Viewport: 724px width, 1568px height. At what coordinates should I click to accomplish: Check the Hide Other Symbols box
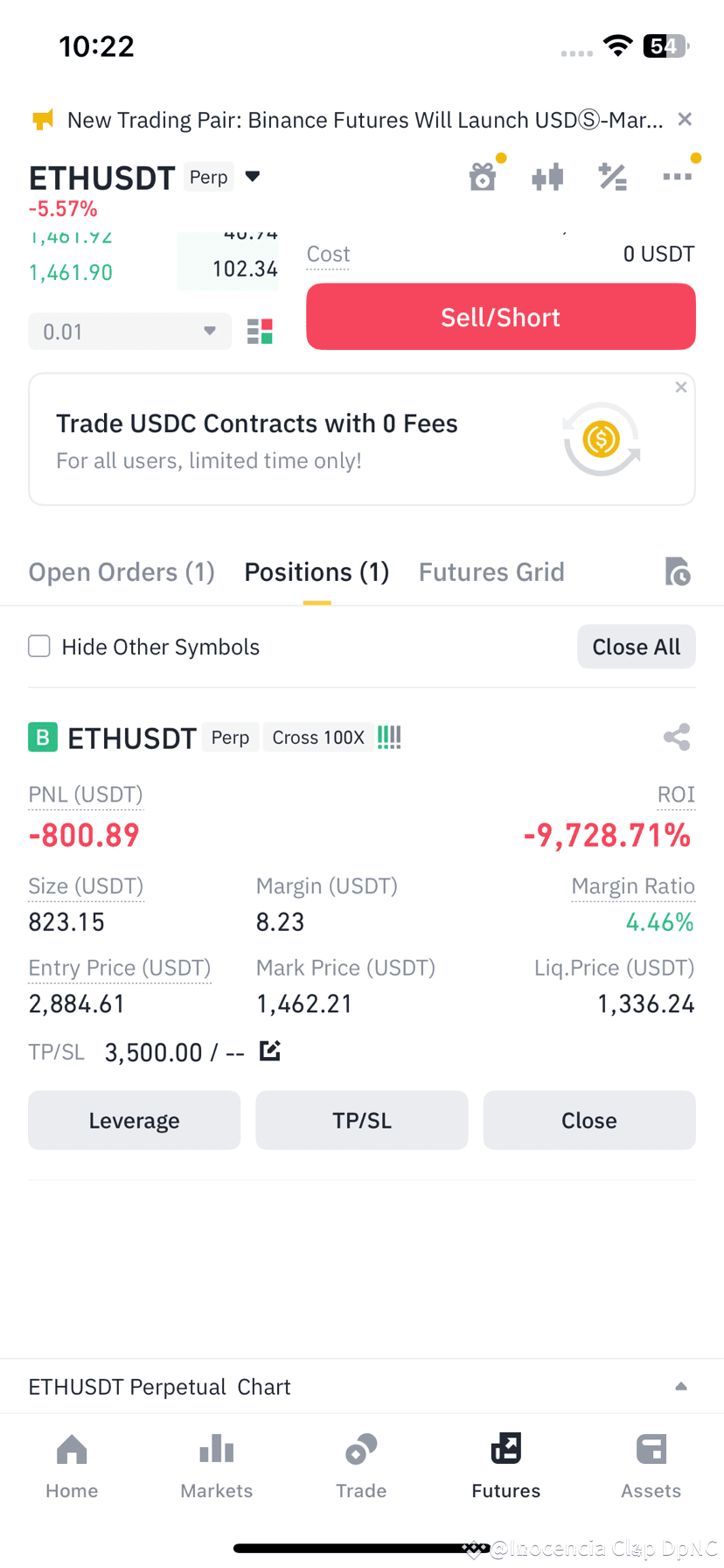pos(39,647)
